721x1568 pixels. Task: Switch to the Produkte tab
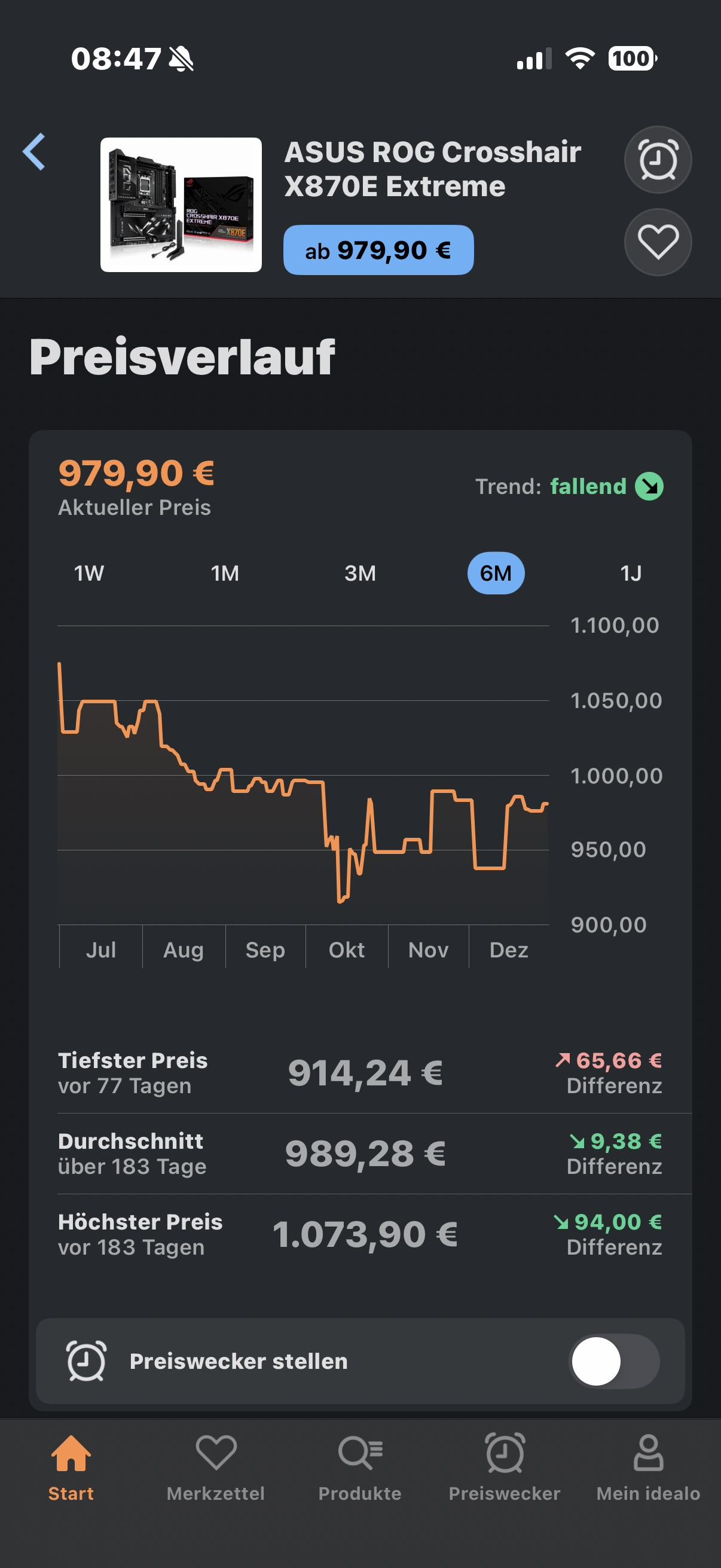point(360,1468)
